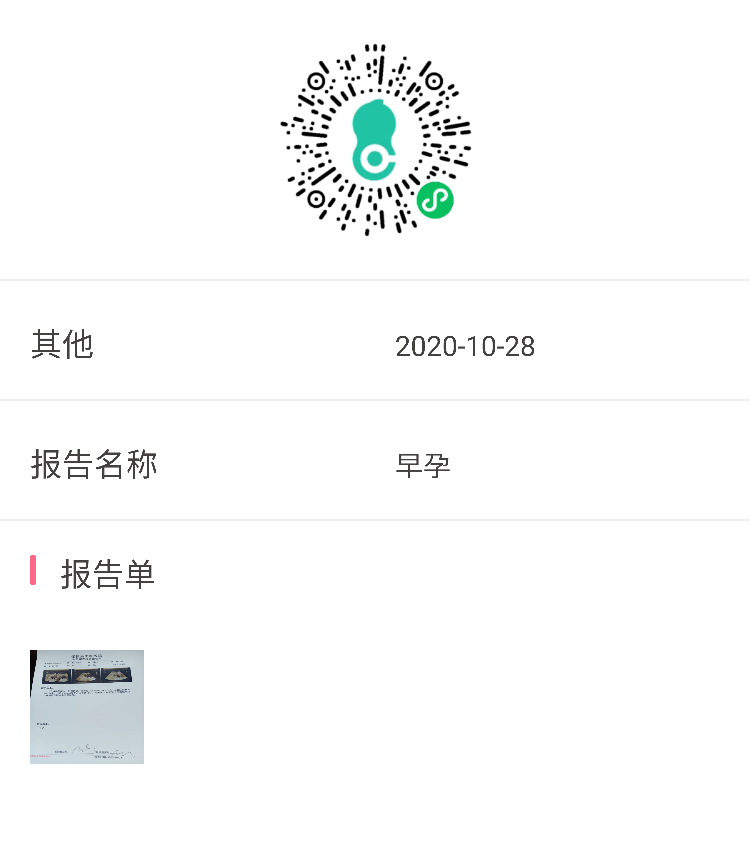750x854 pixels.
Task: Click the white letter C inside the mascot logo
Action: pos(376,159)
